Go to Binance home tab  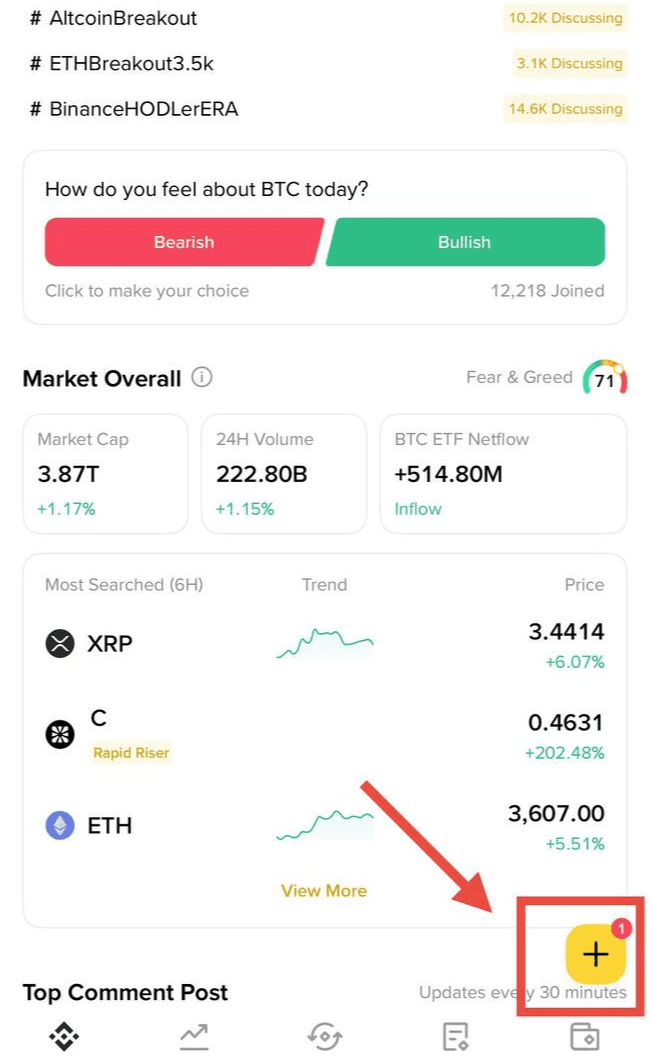point(64,1036)
